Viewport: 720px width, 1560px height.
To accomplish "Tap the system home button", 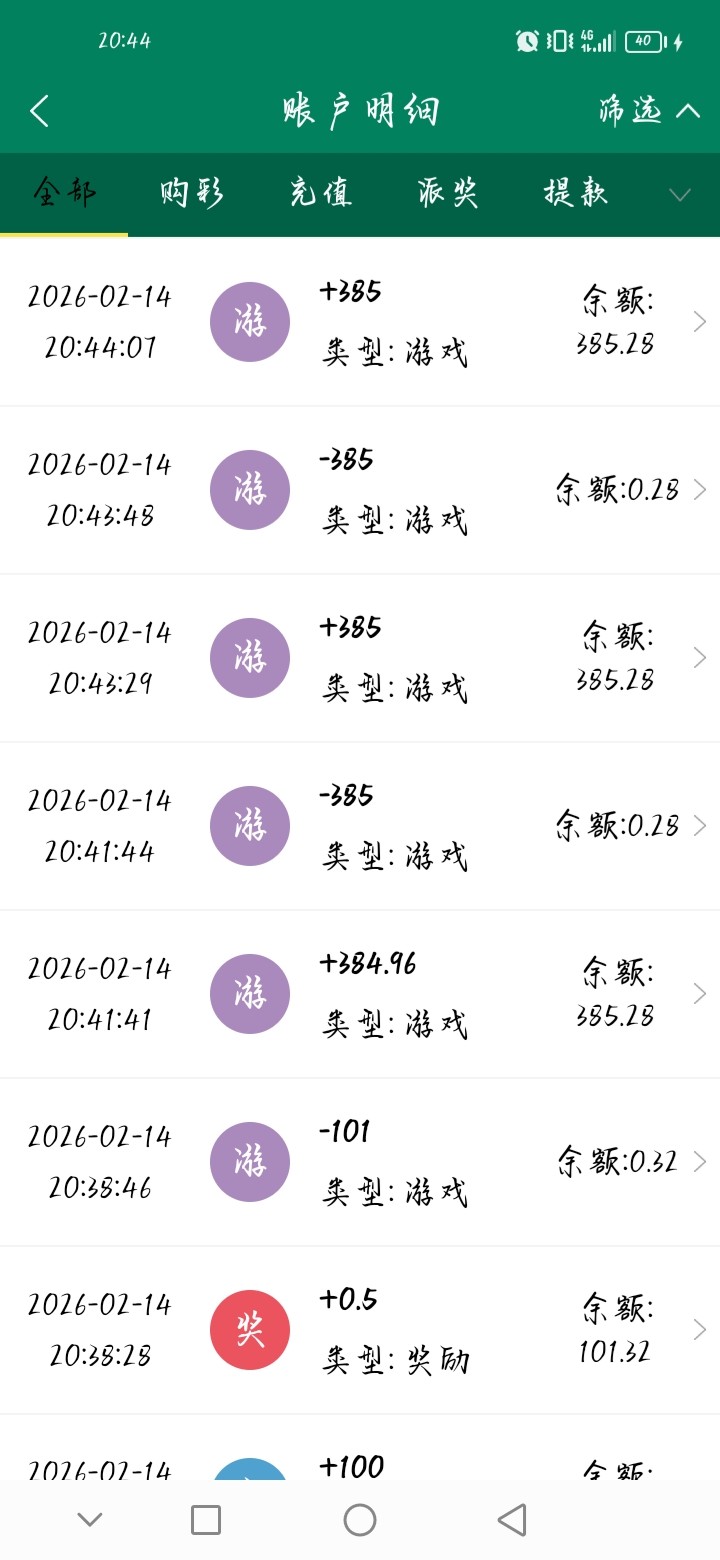I will [x=360, y=1520].
